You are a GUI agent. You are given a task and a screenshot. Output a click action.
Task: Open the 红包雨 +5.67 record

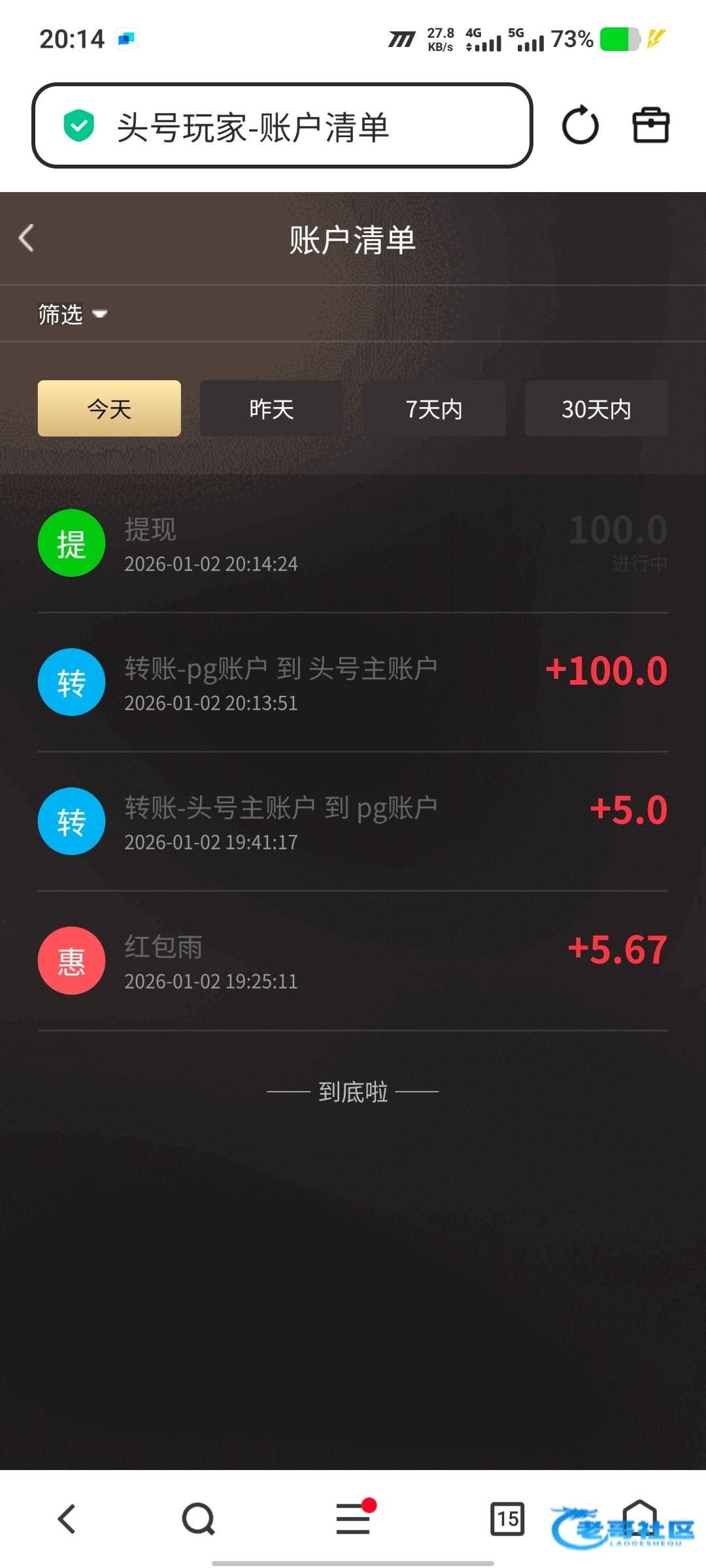353,961
